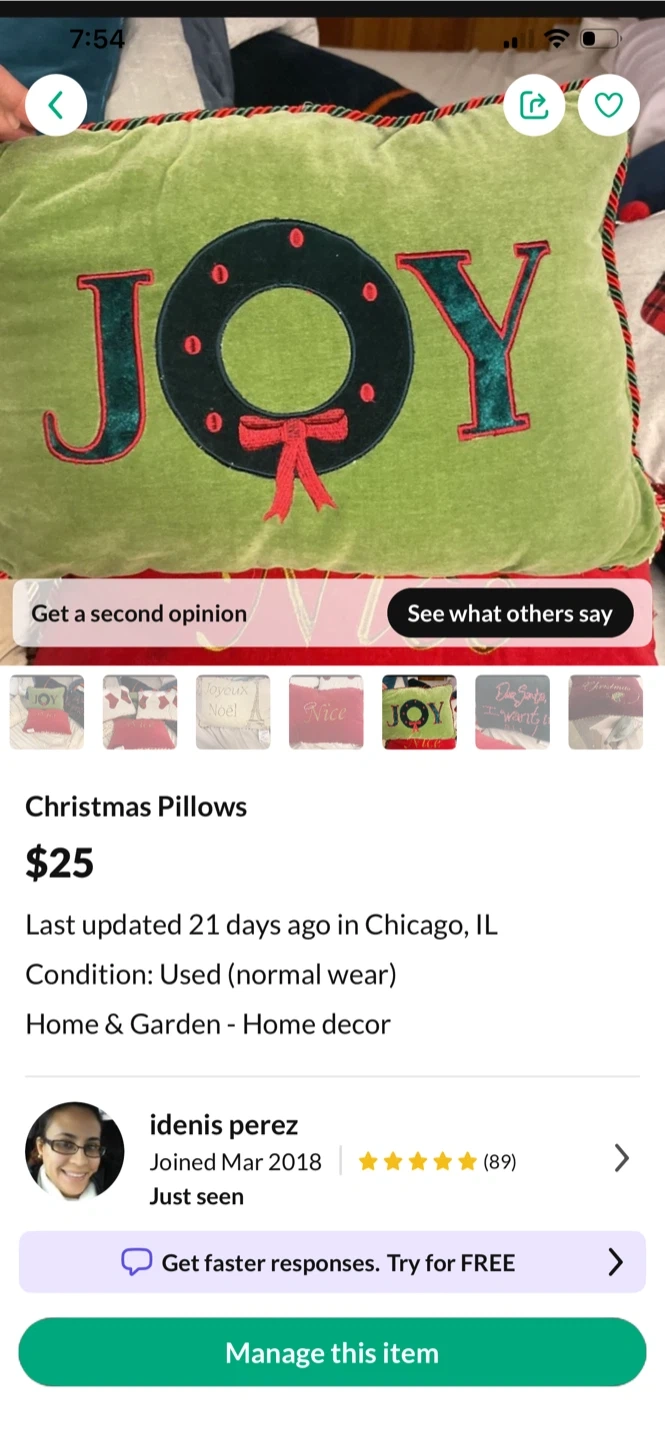
Task: Share this Christmas Pillows listing
Action: [x=534, y=105]
